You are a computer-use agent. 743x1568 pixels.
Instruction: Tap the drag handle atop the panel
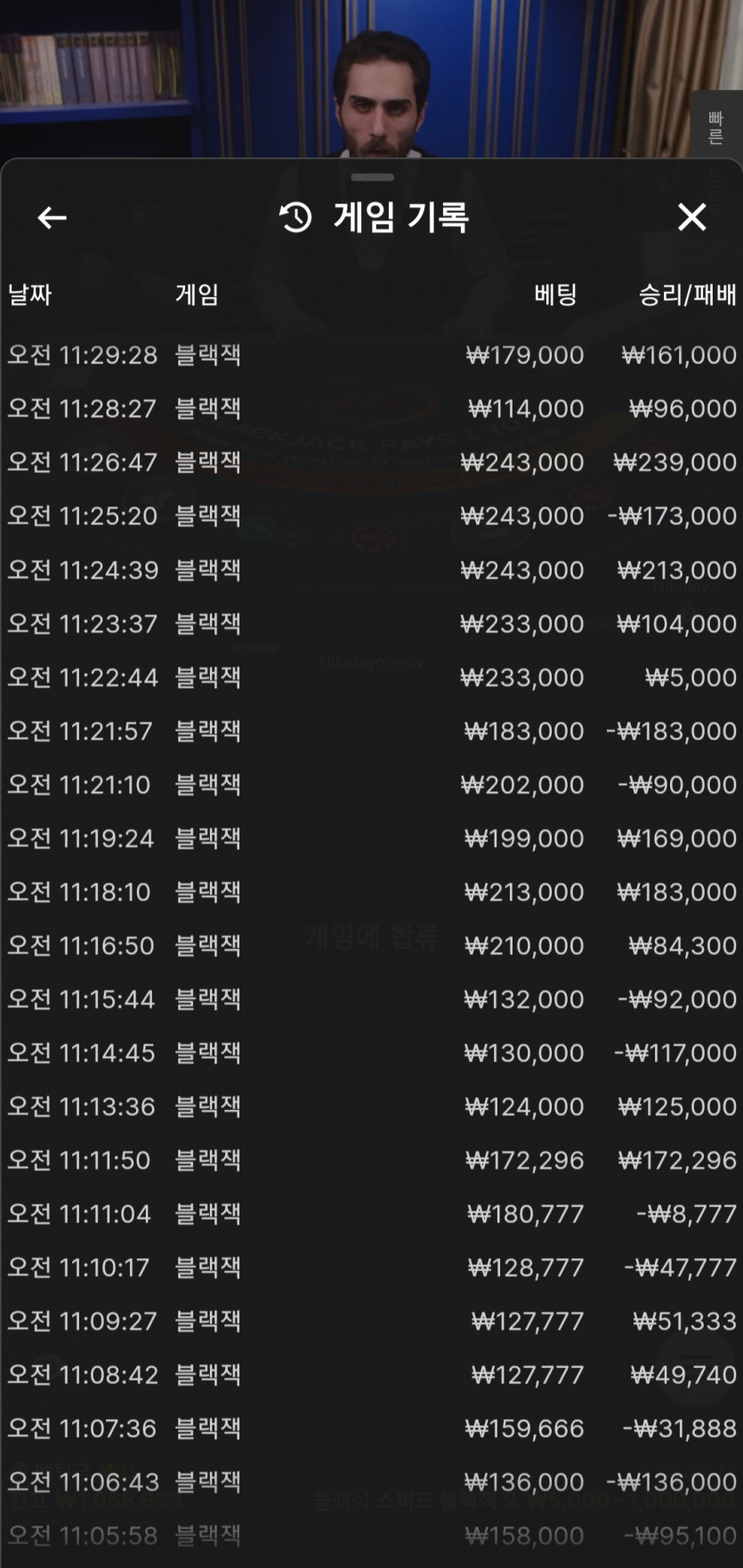(x=372, y=177)
